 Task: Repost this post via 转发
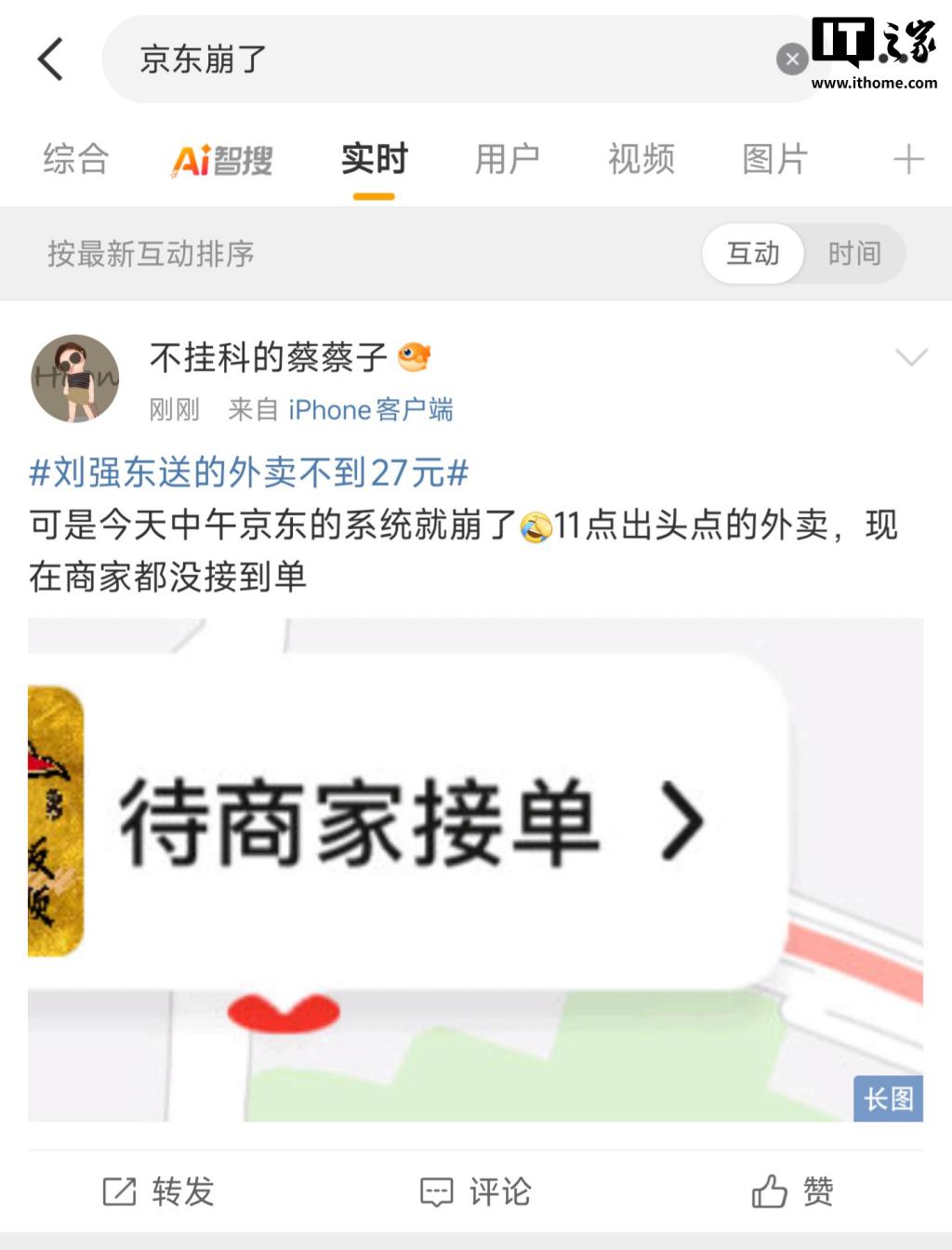coord(158,1191)
